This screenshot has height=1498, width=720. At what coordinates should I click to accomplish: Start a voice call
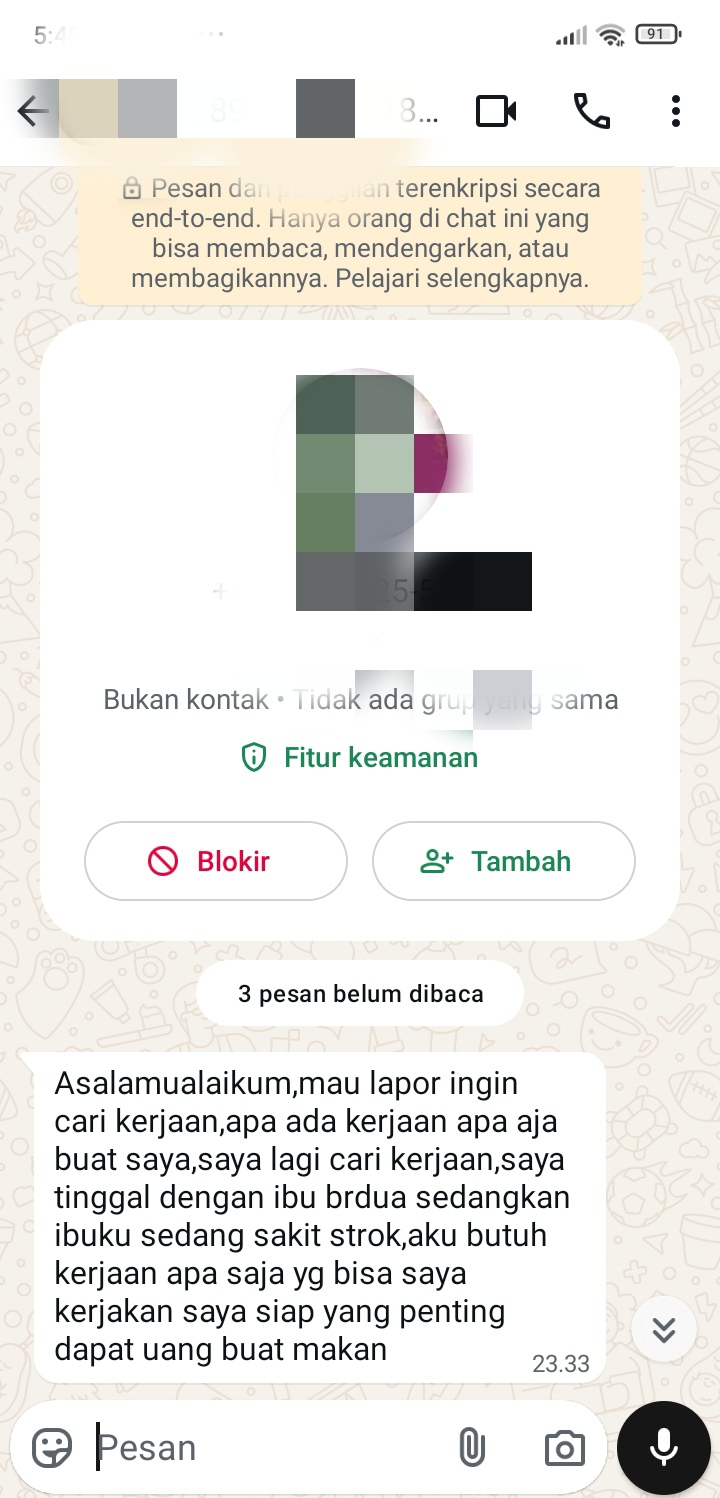coord(591,111)
